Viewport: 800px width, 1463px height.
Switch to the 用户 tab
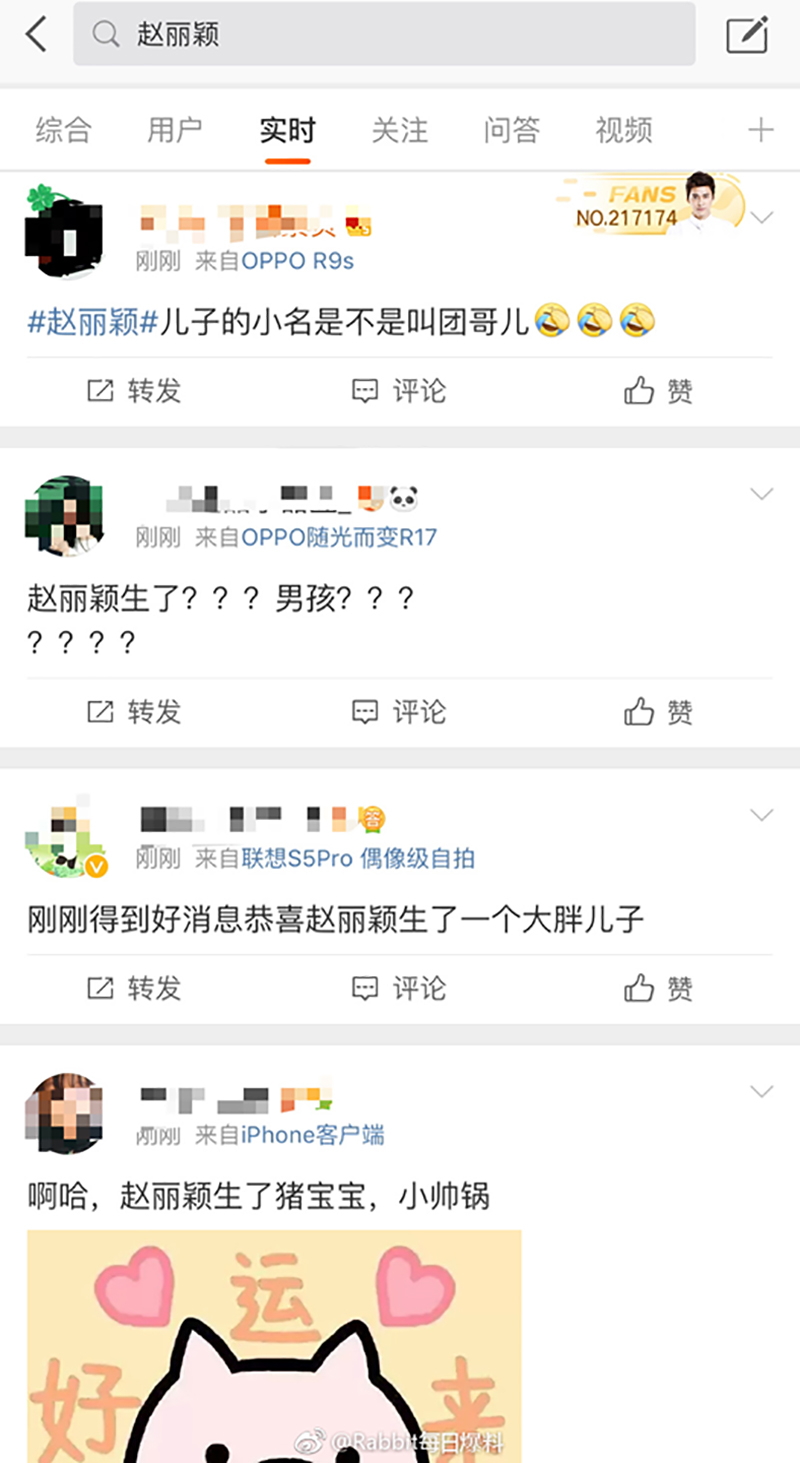coord(175,130)
